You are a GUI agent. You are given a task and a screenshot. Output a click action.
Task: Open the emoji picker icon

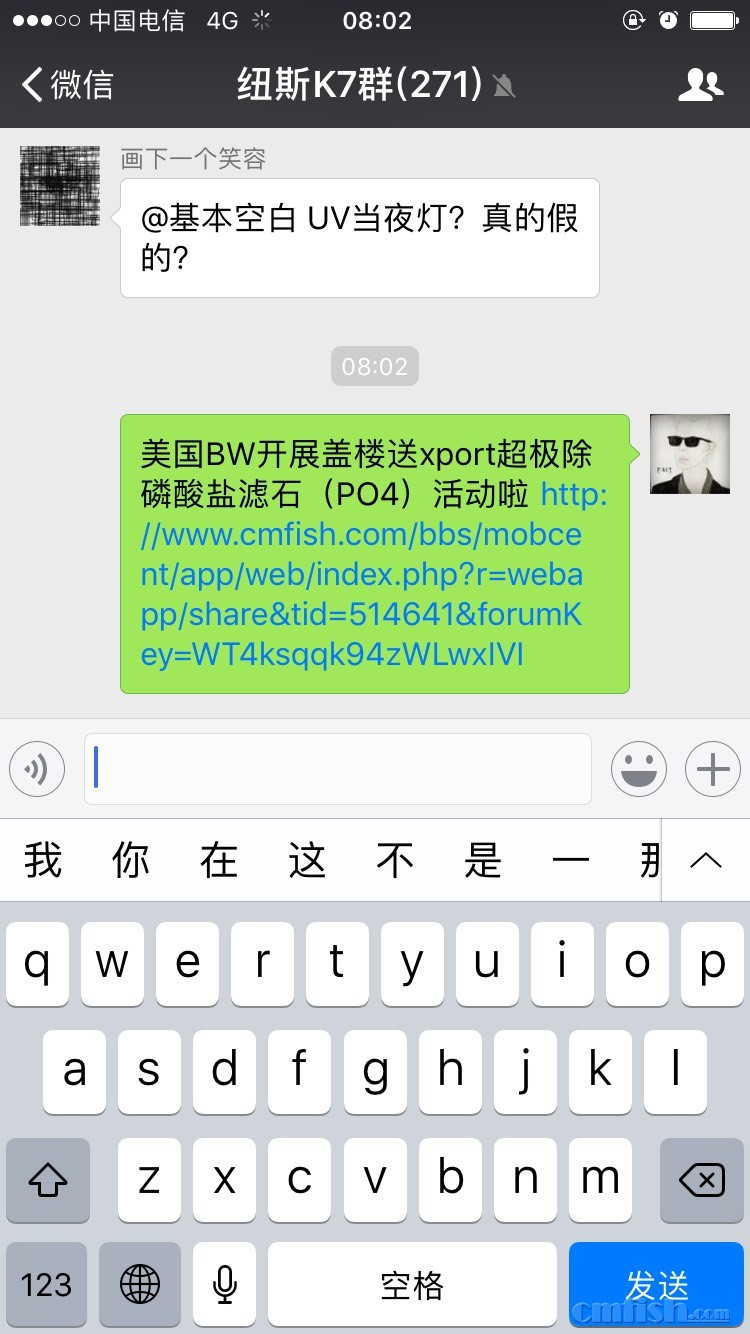tap(639, 769)
